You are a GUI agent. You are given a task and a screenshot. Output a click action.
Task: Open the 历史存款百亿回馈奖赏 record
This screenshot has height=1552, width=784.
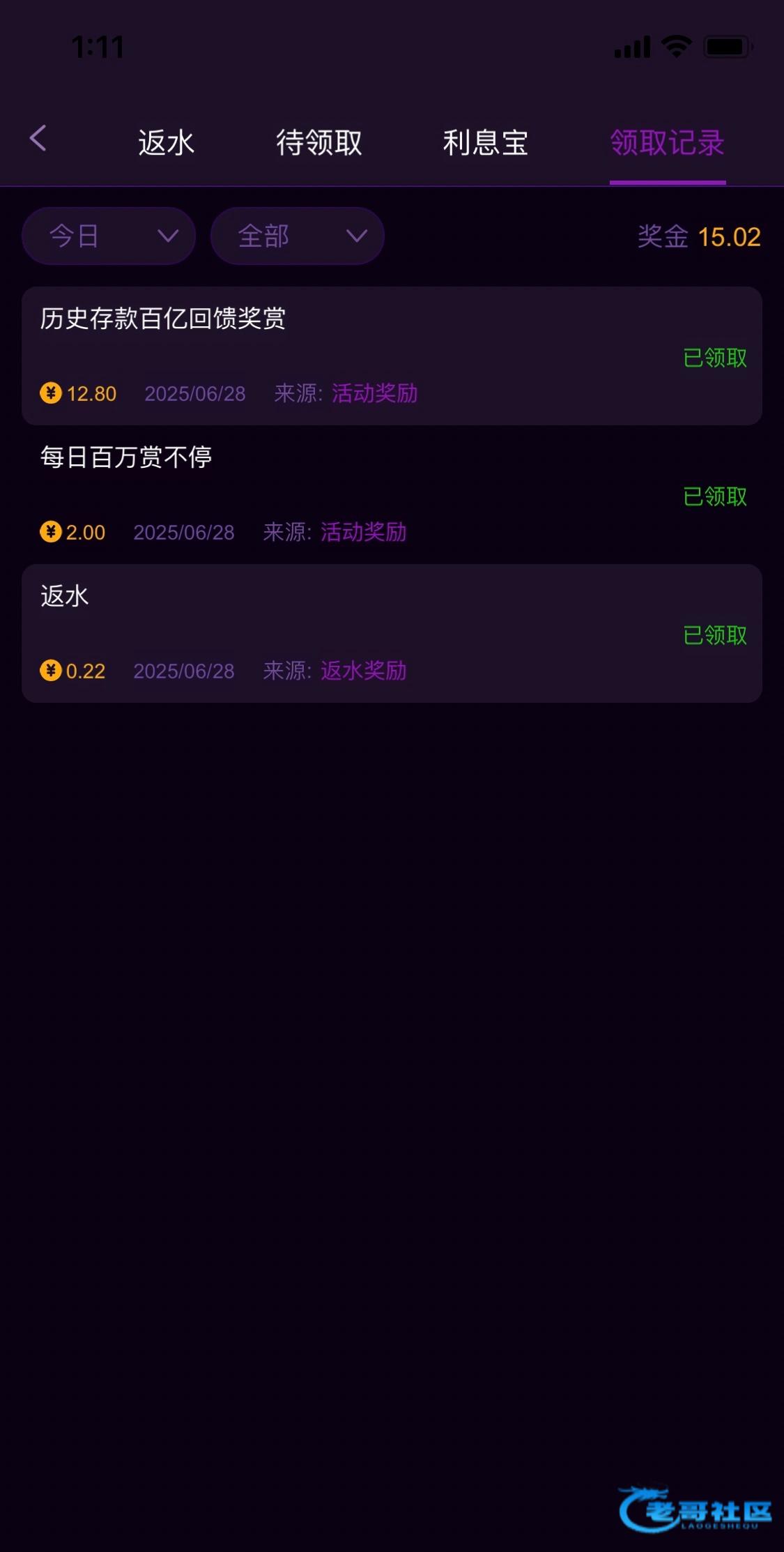click(x=392, y=356)
